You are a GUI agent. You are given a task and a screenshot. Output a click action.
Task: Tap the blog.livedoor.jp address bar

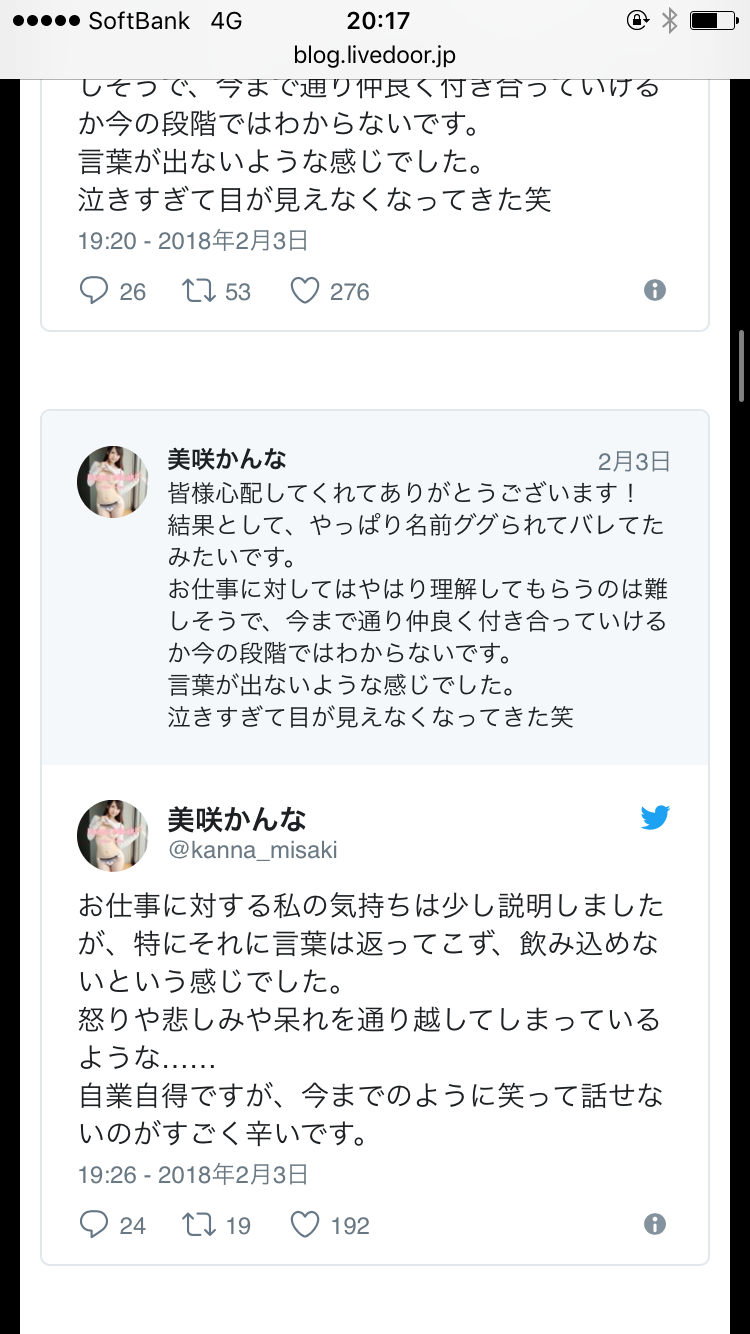(x=374, y=56)
